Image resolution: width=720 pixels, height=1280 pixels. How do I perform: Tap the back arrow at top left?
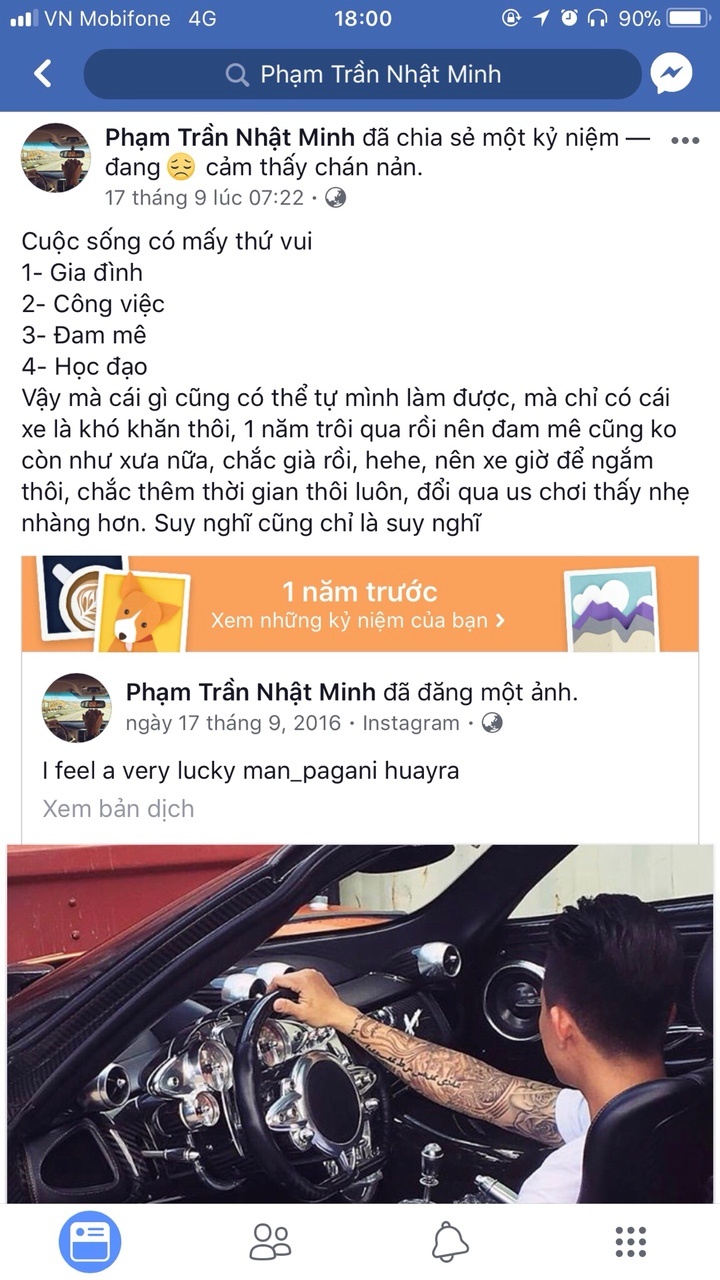click(x=42, y=73)
